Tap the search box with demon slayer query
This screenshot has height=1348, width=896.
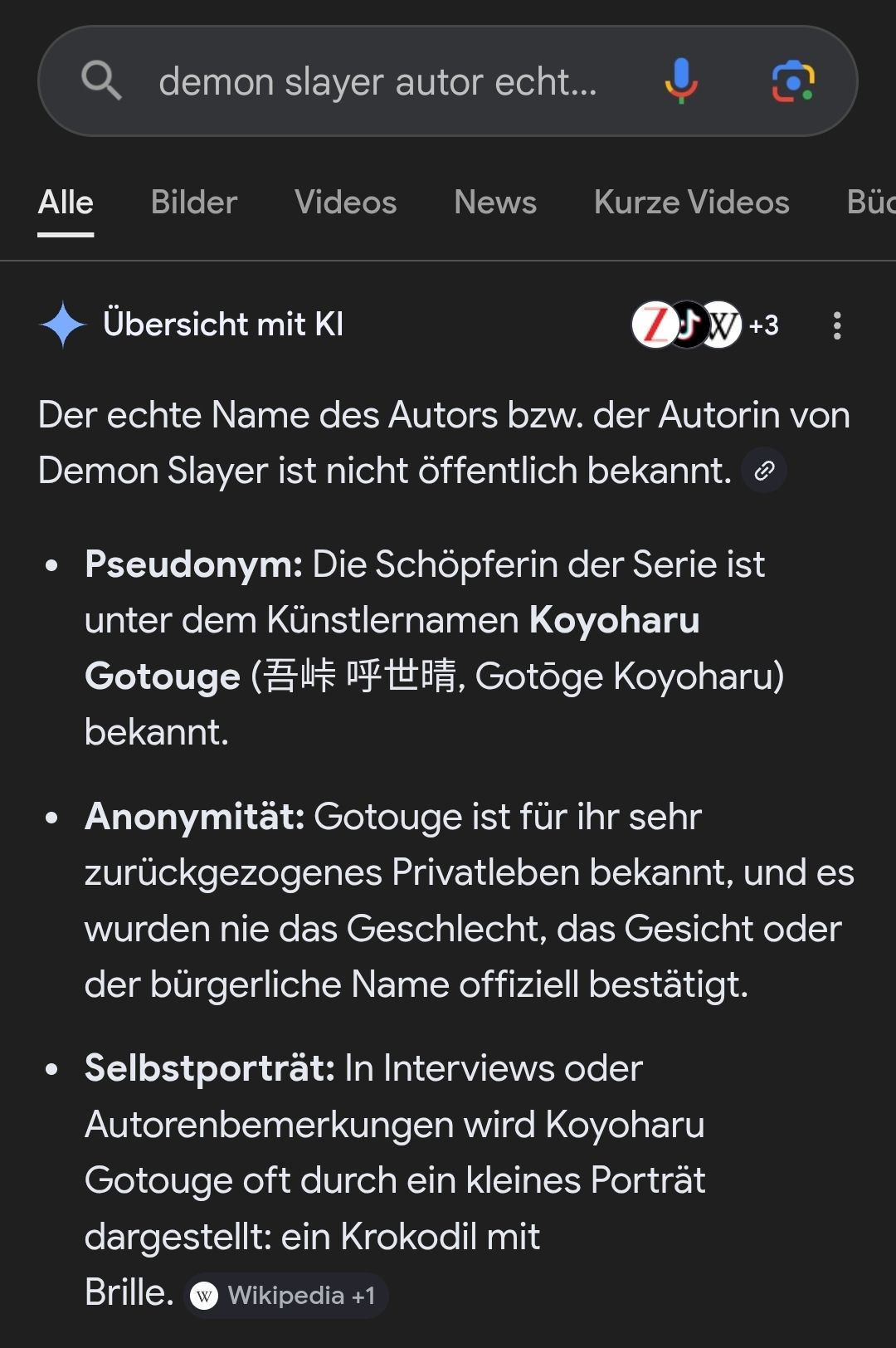pyautogui.click(x=377, y=82)
